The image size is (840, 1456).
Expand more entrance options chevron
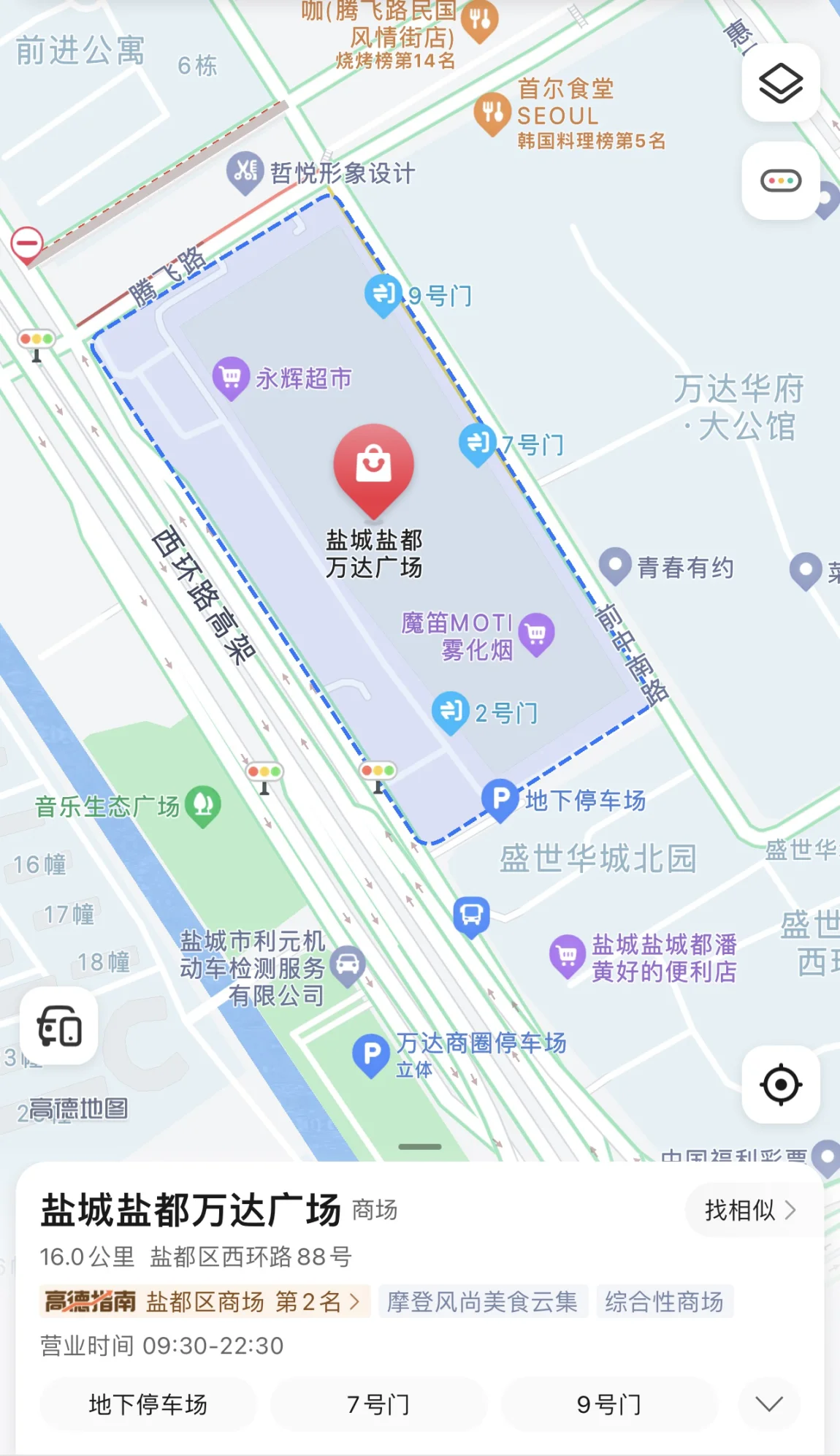tap(769, 1404)
